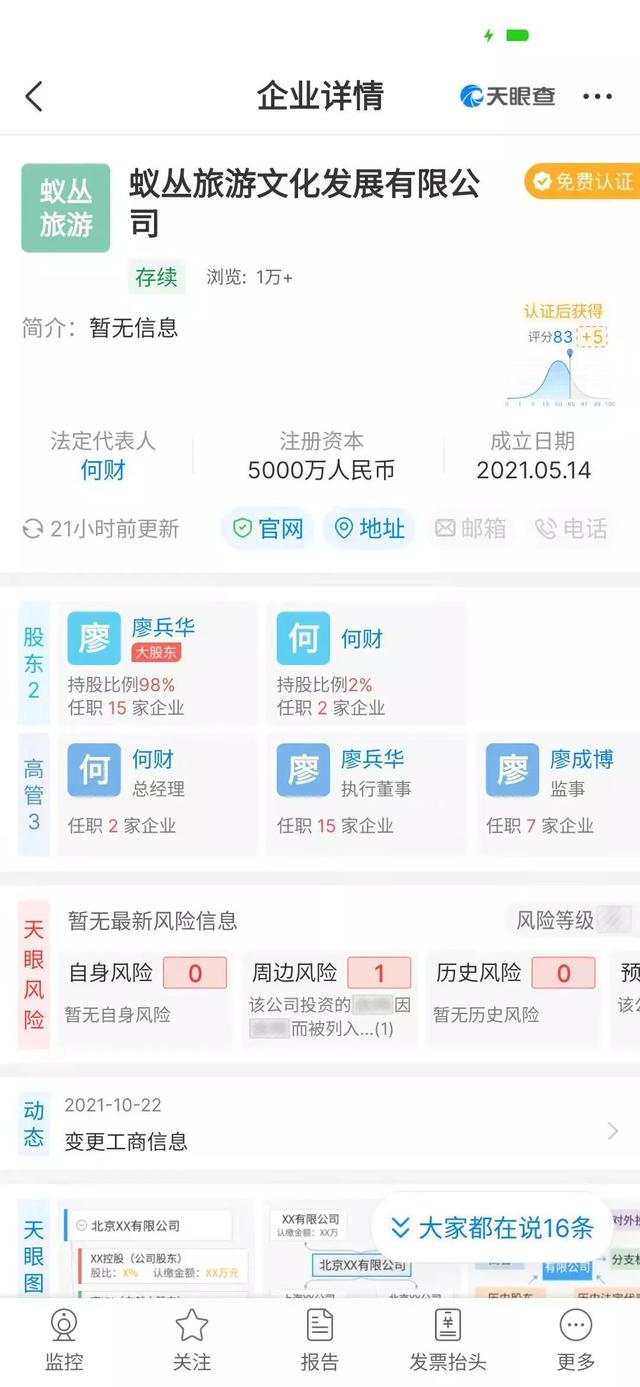This screenshot has width=640, height=1387.
Task: Go back using the top-left arrow
Action: click(x=34, y=97)
